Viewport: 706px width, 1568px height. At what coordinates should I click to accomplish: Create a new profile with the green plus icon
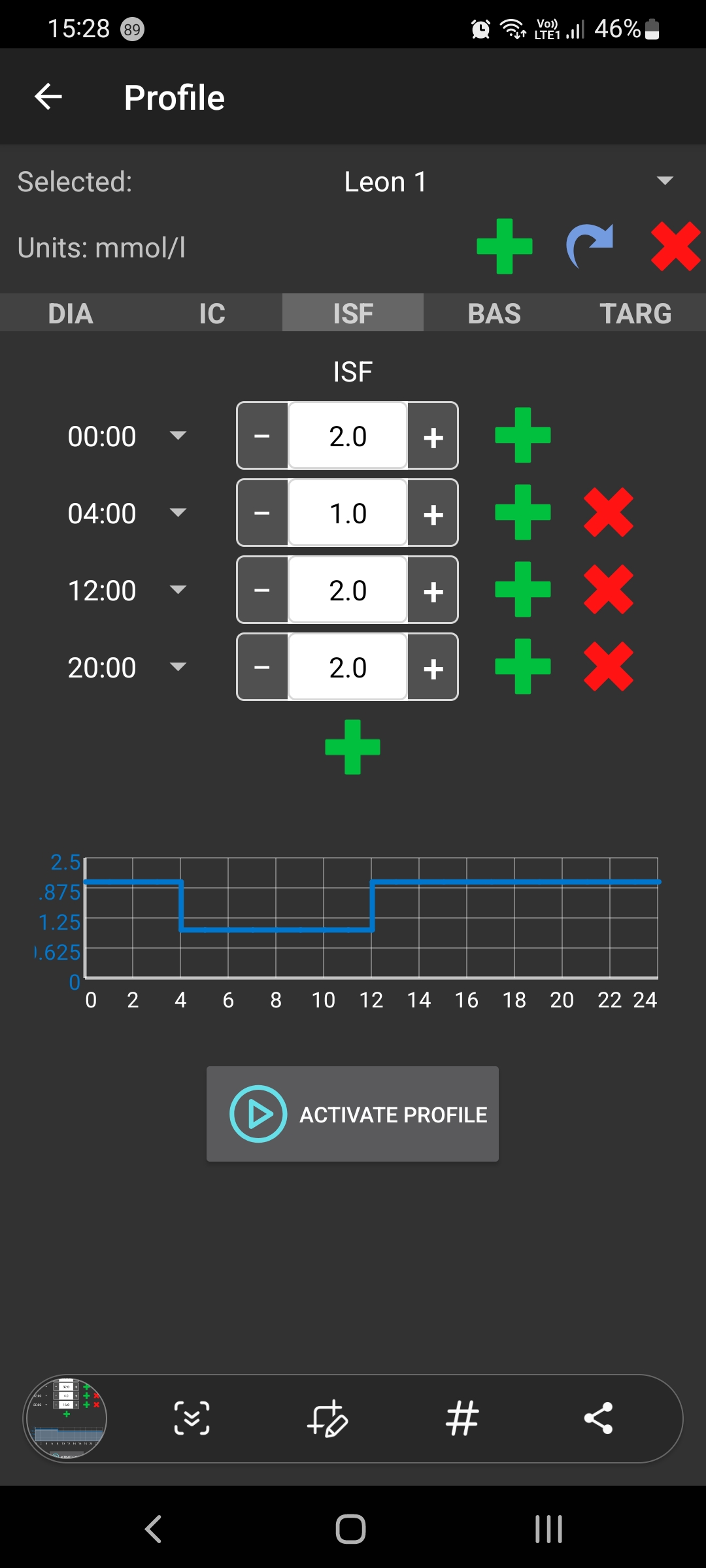(503, 247)
